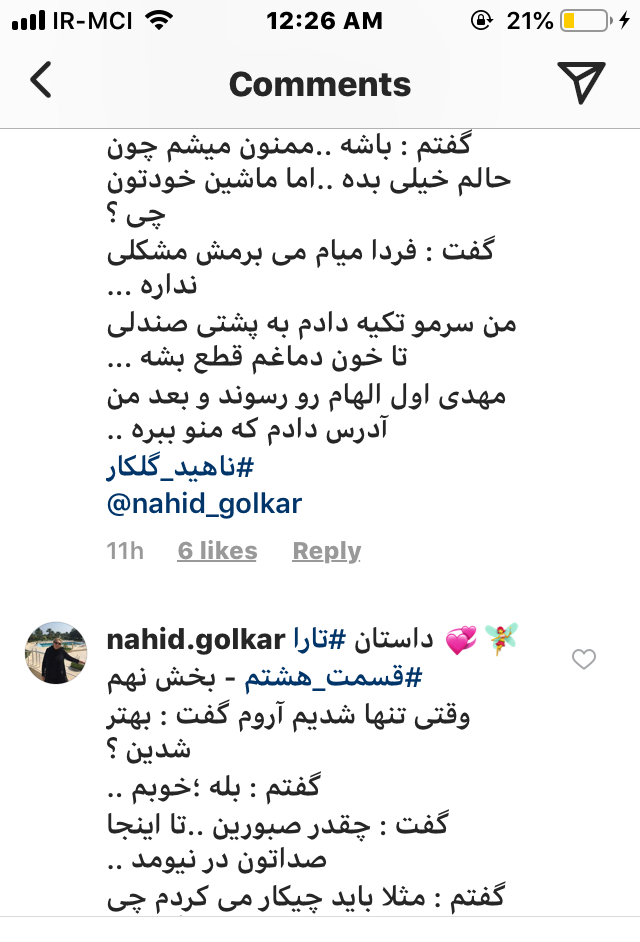View the 6 likes list

pos(217,551)
